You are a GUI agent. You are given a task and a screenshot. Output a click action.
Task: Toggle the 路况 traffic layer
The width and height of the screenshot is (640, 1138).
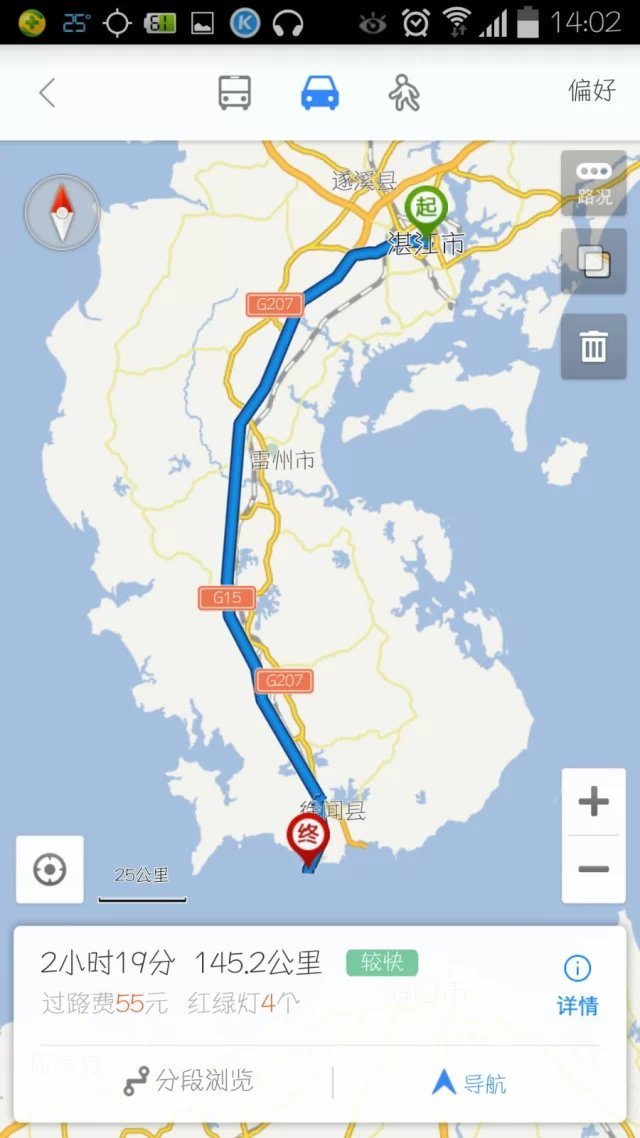pos(594,183)
